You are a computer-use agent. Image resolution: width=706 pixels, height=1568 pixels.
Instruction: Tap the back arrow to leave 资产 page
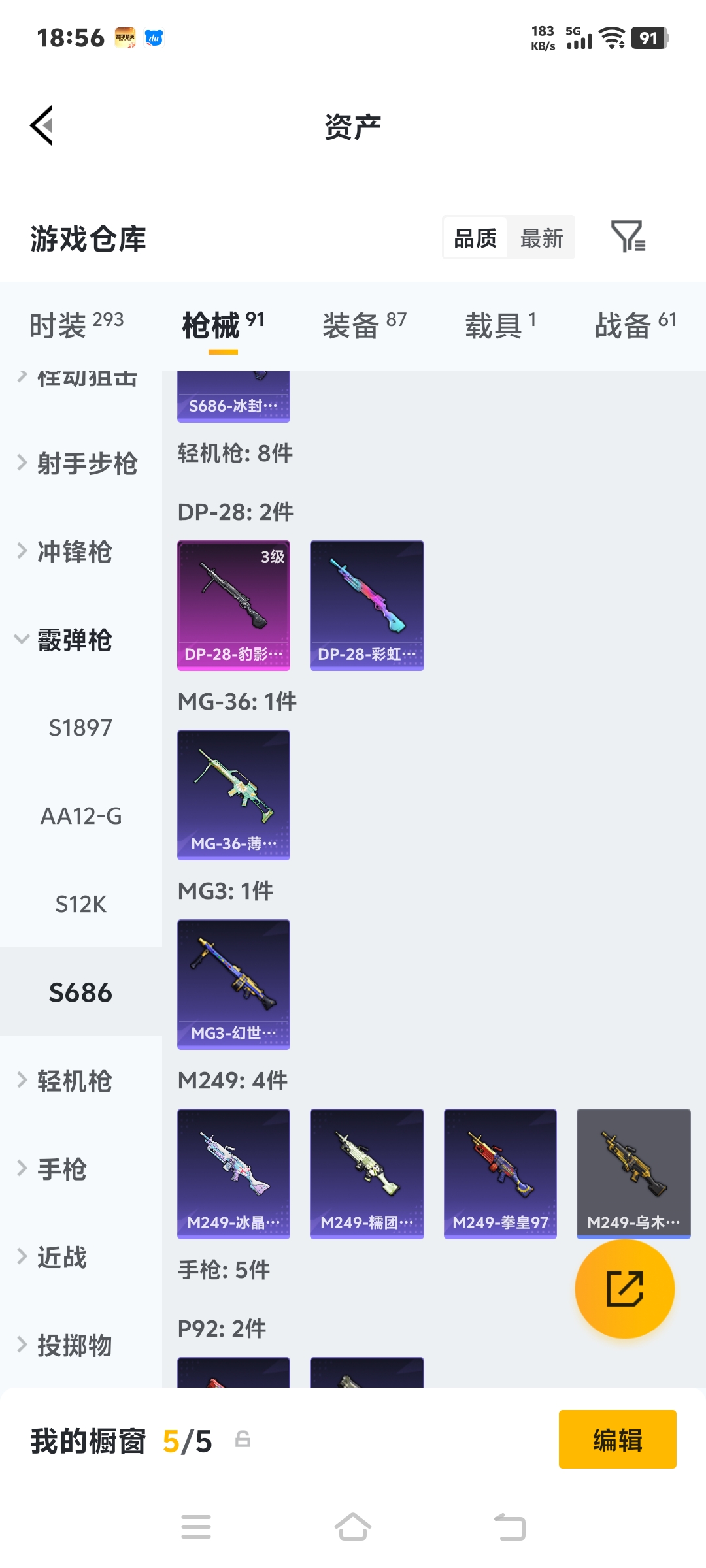(x=41, y=125)
